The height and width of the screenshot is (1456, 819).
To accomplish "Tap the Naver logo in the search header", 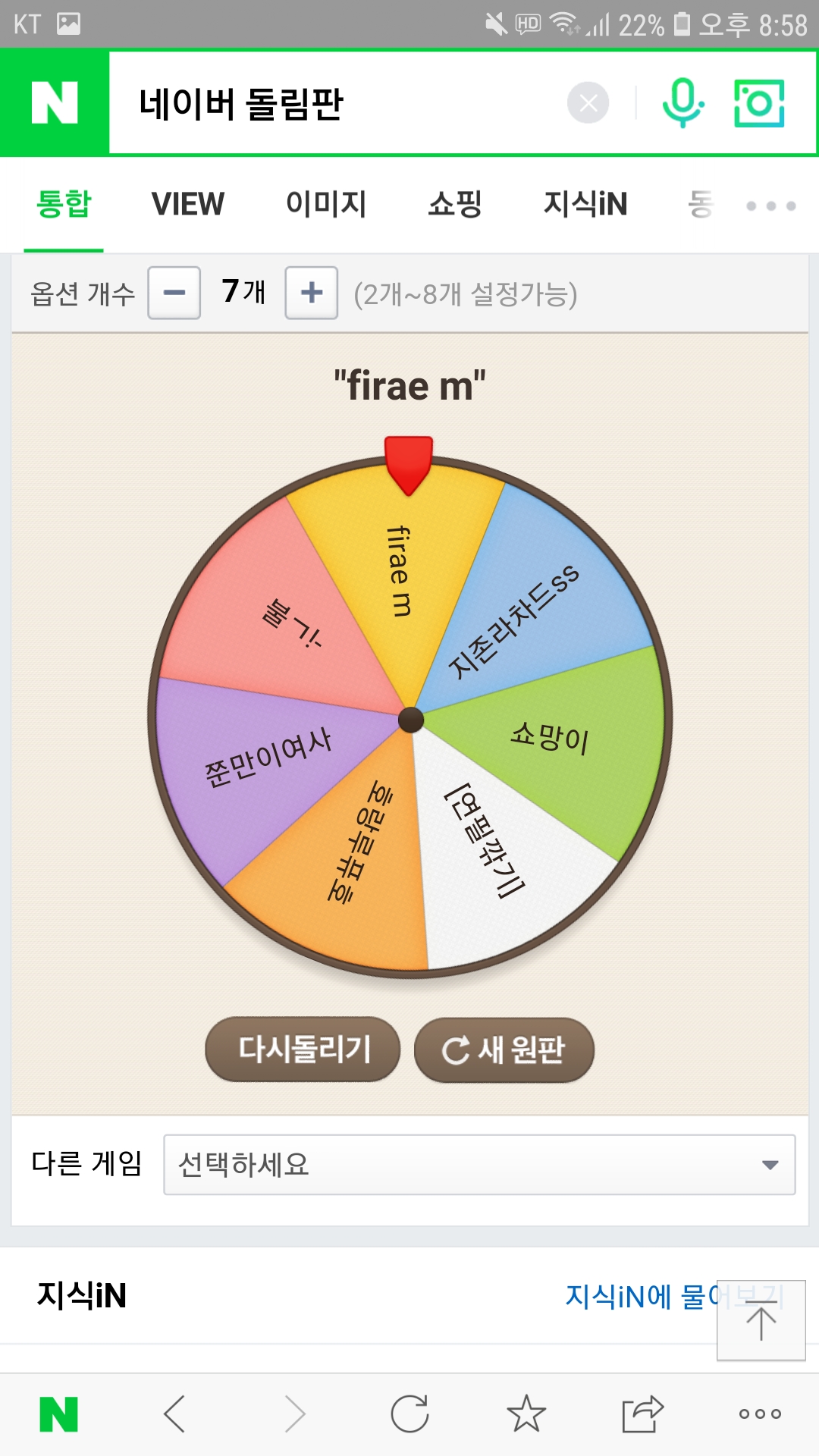I will tap(55, 103).
